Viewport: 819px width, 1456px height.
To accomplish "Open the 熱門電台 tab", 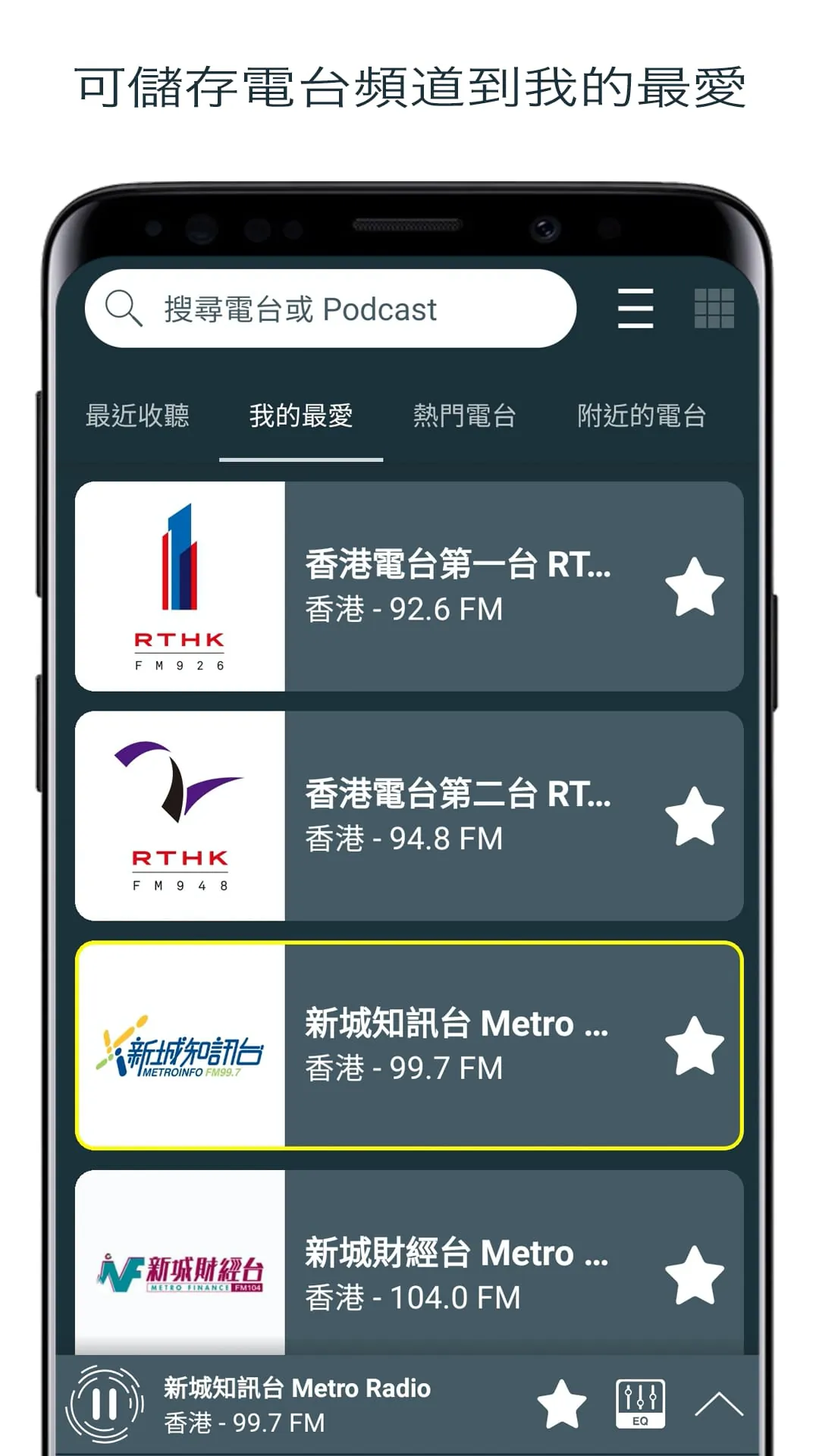I will [x=466, y=416].
